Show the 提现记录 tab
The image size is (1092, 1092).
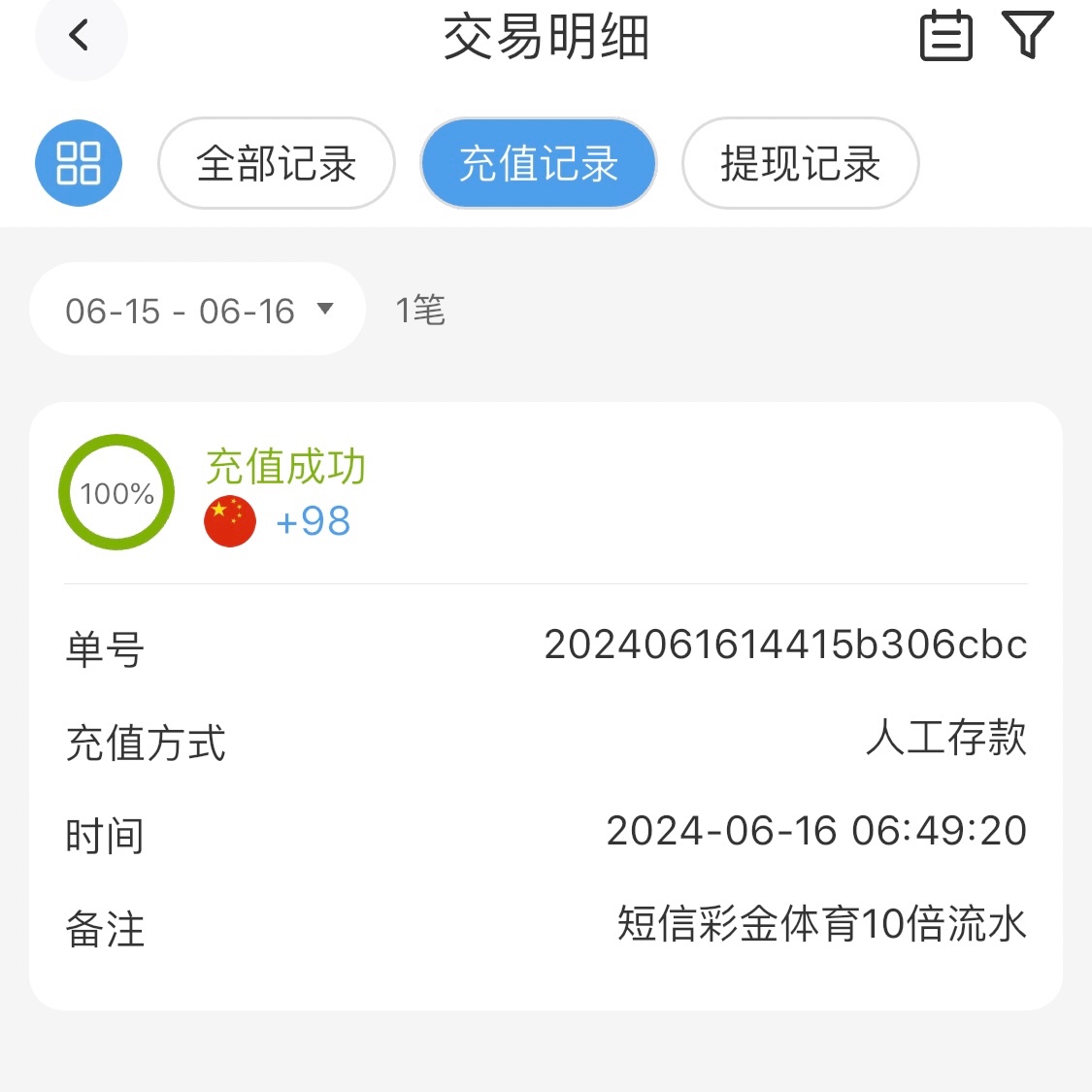800,163
